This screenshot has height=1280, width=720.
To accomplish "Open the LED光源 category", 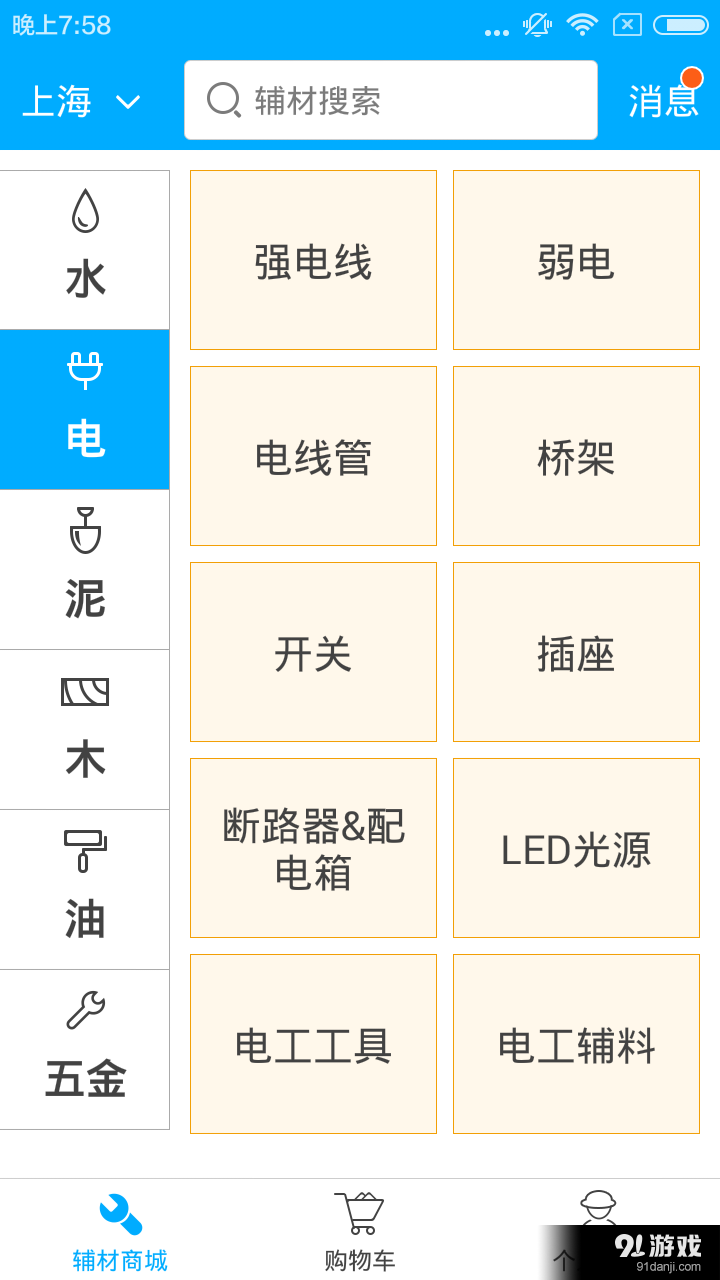I will (x=576, y=847).
